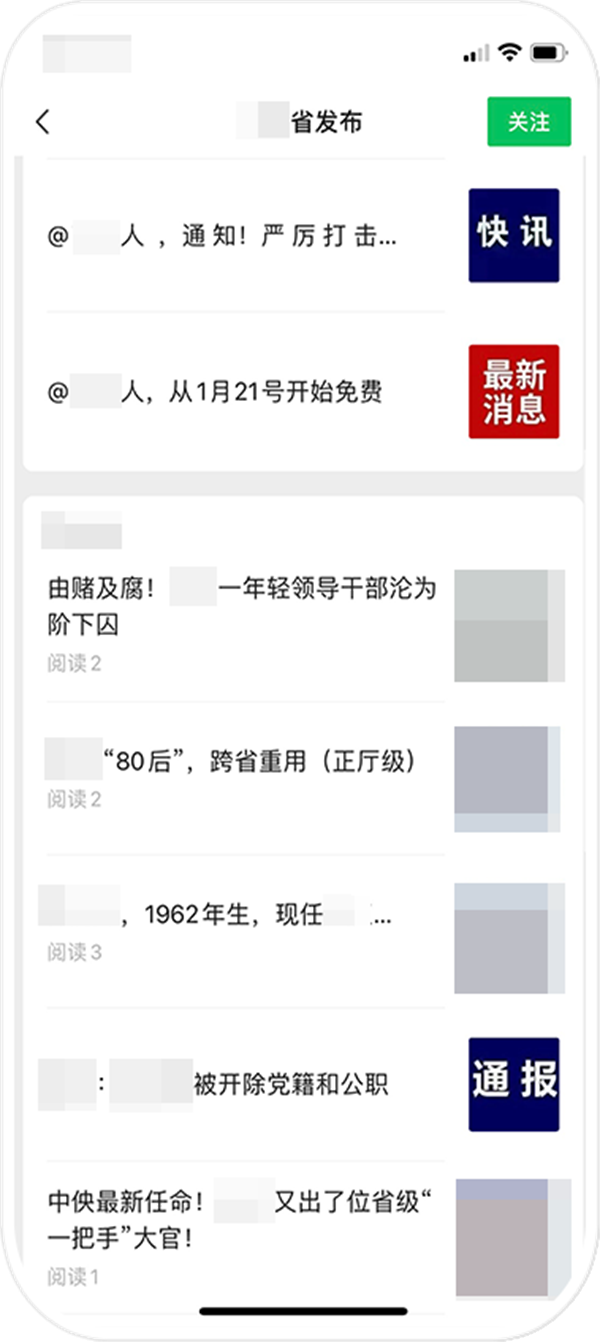Open the article 中央最新任命！又出了位省级“一把手”大官
This screenshot has height=1342, width=600.
240,1218
